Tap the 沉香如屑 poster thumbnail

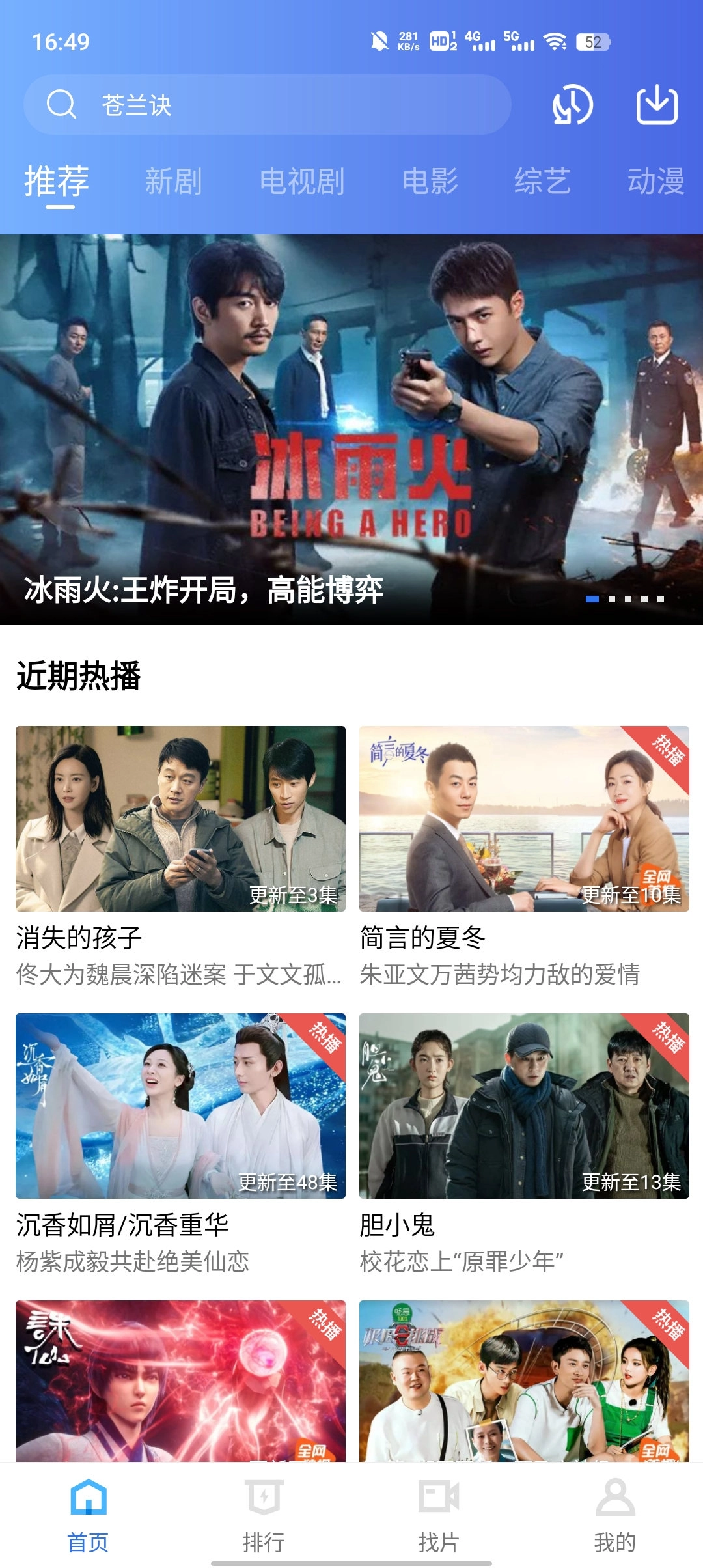click(180, 1100)
